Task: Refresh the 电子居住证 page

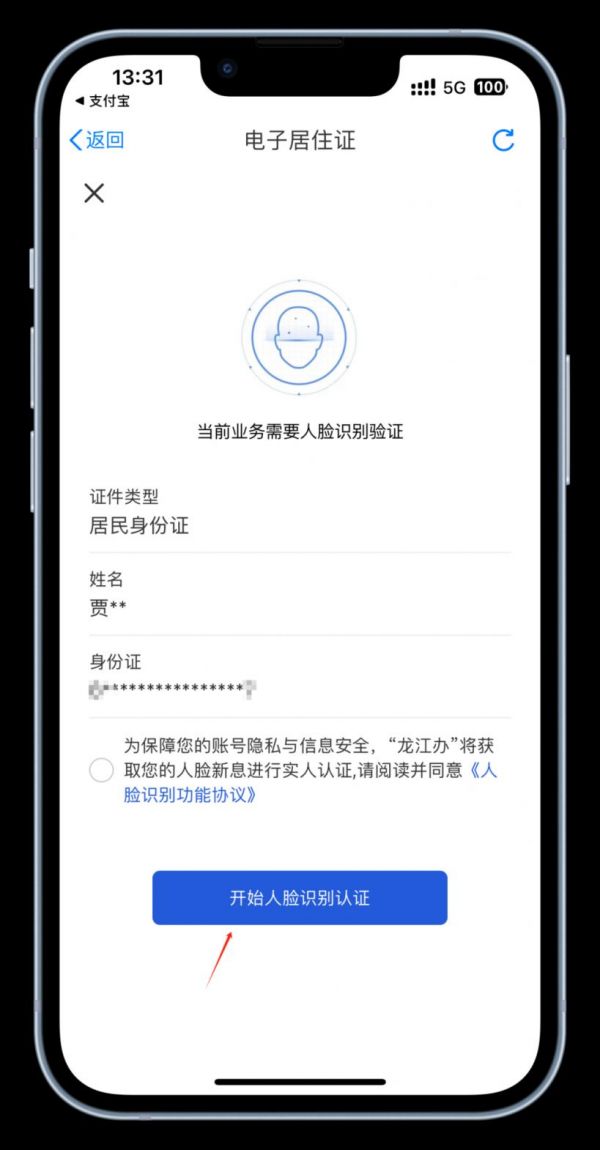Action: 503,140
